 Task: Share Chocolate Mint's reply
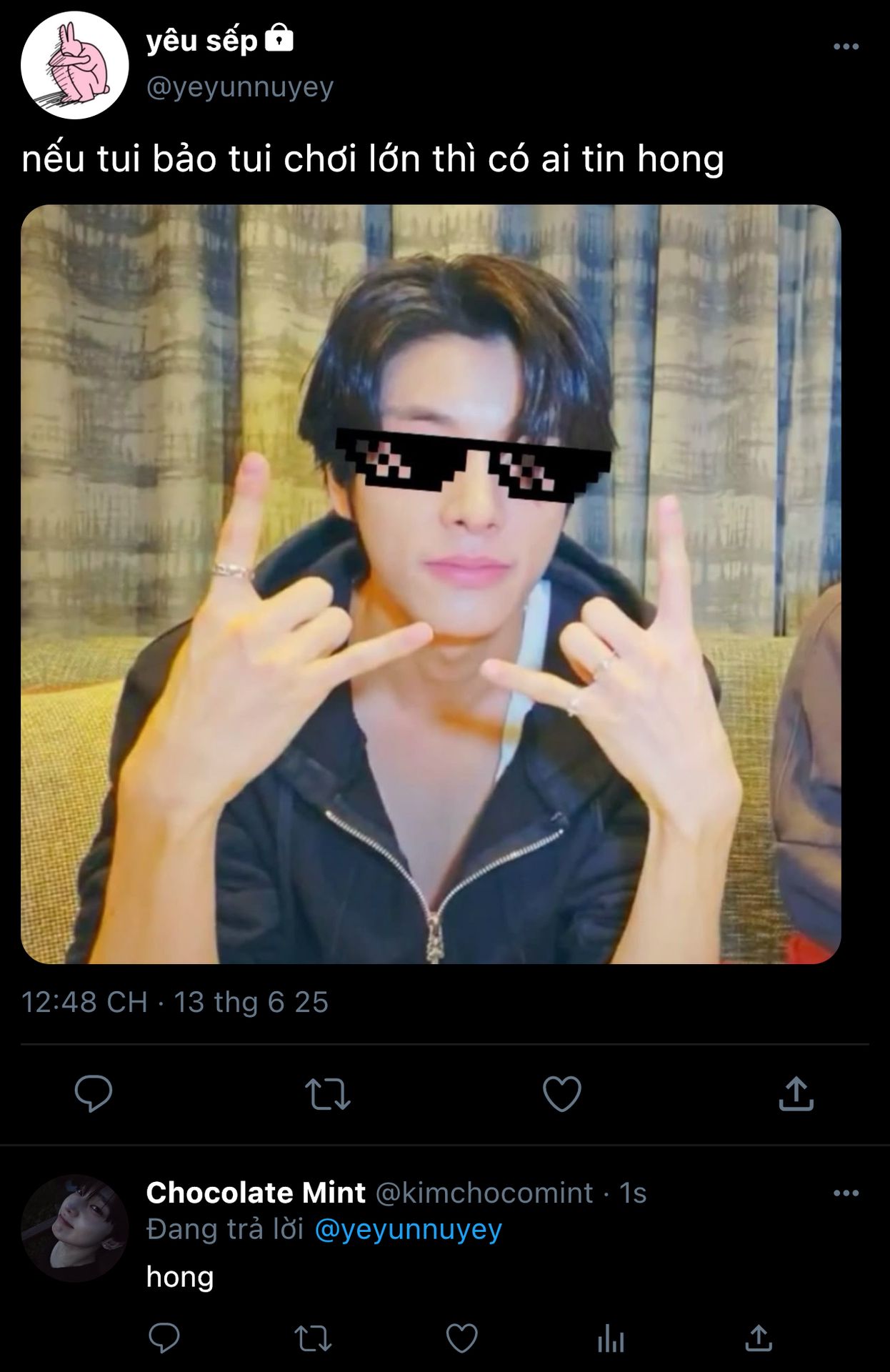point(759,1338)
